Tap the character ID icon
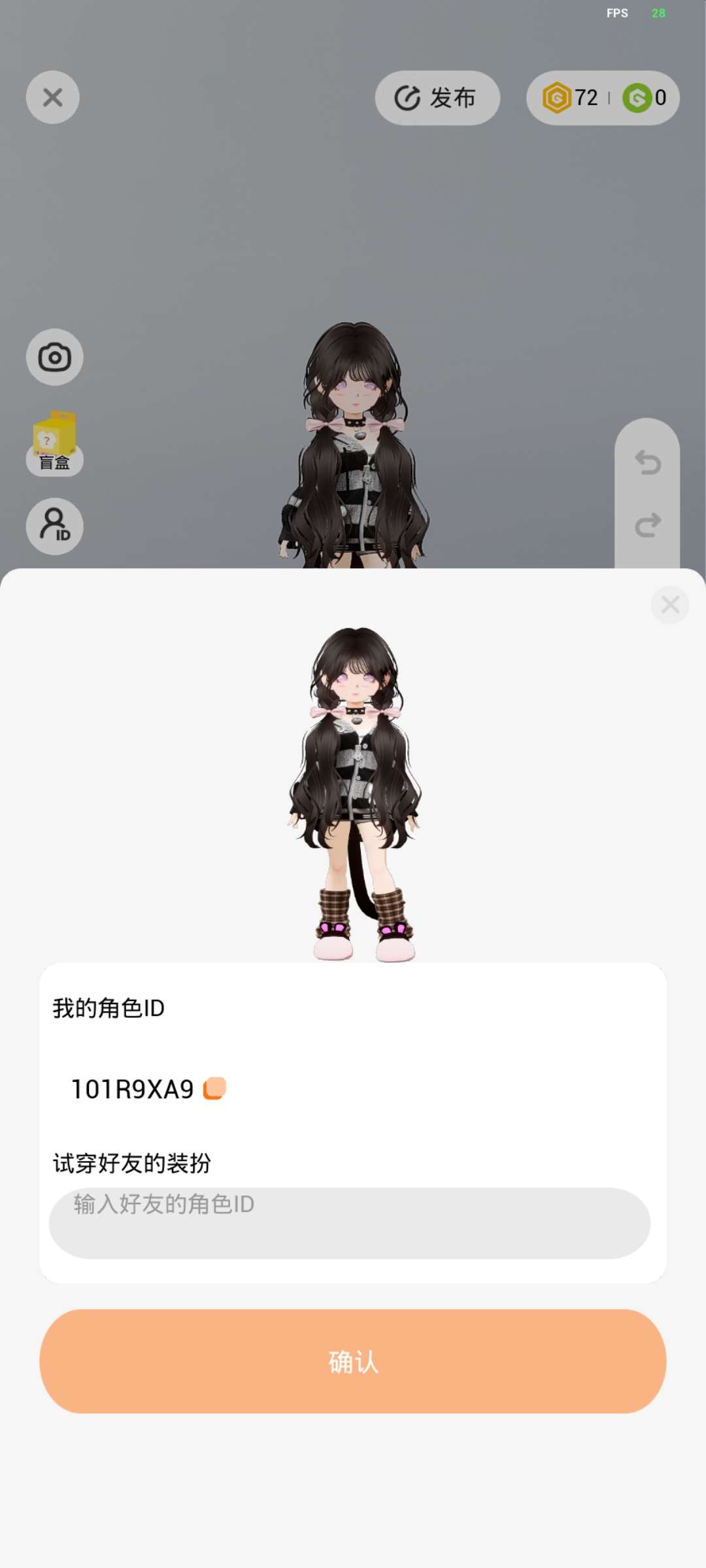Image resolution: width=706 pixels, height=1568 pixels. point(54,526)
